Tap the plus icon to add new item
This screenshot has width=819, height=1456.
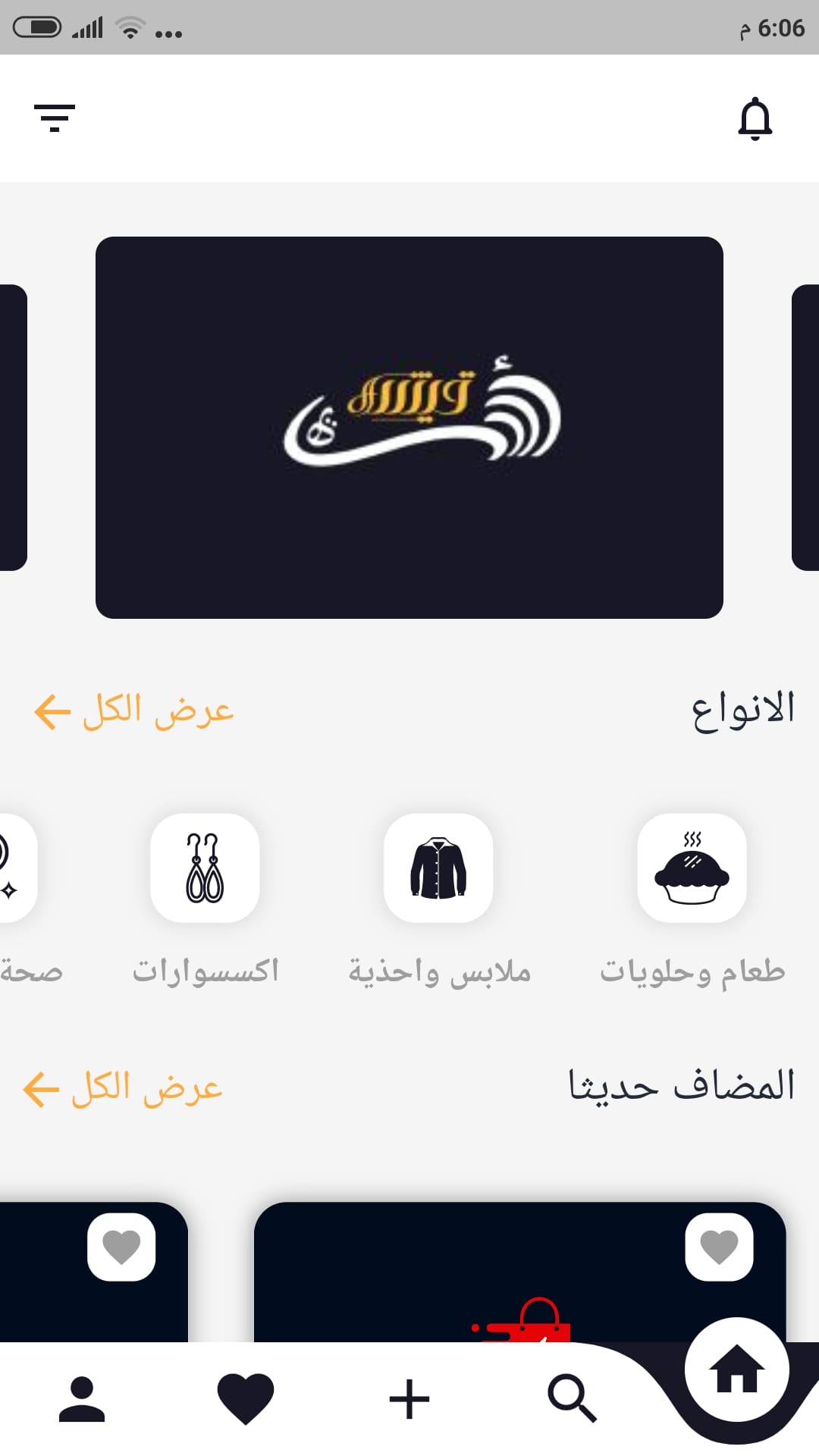point(409,1399)
